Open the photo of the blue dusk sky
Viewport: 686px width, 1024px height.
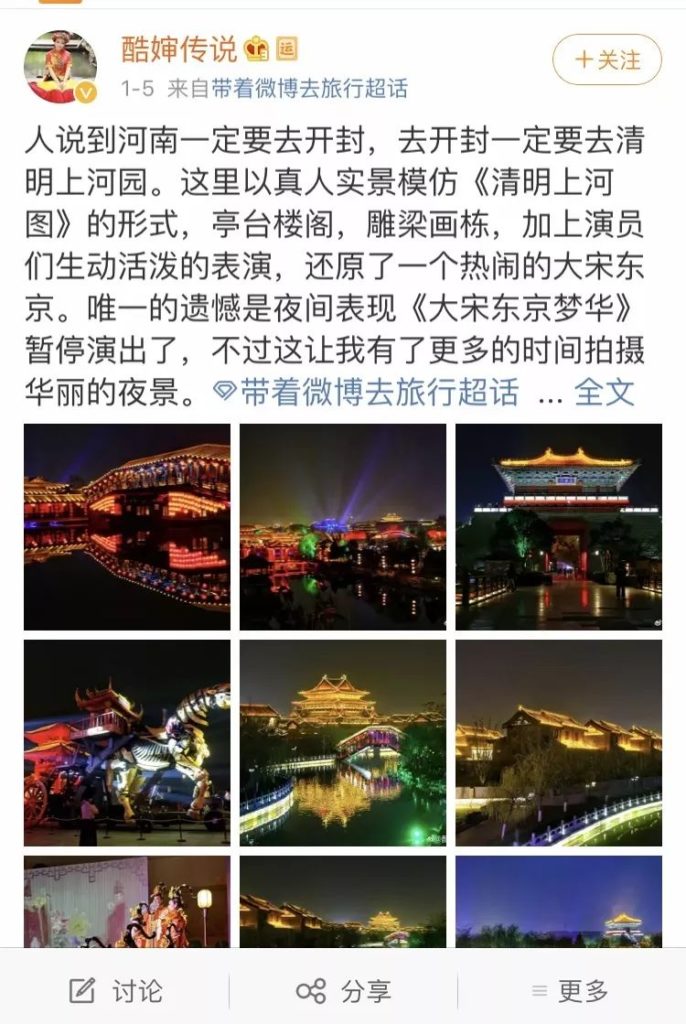click(x=558, y=901)
